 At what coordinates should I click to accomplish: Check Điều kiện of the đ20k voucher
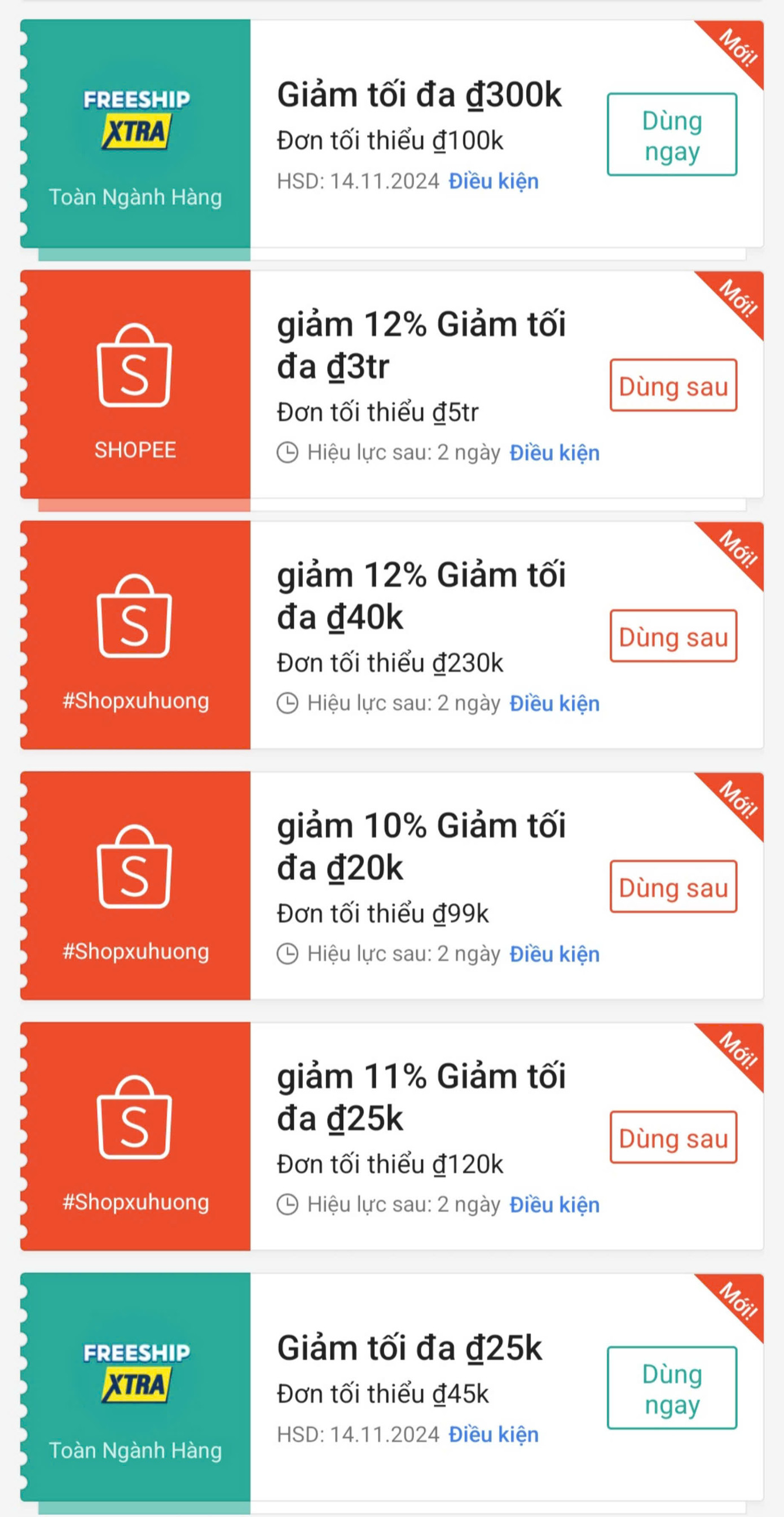554,954
